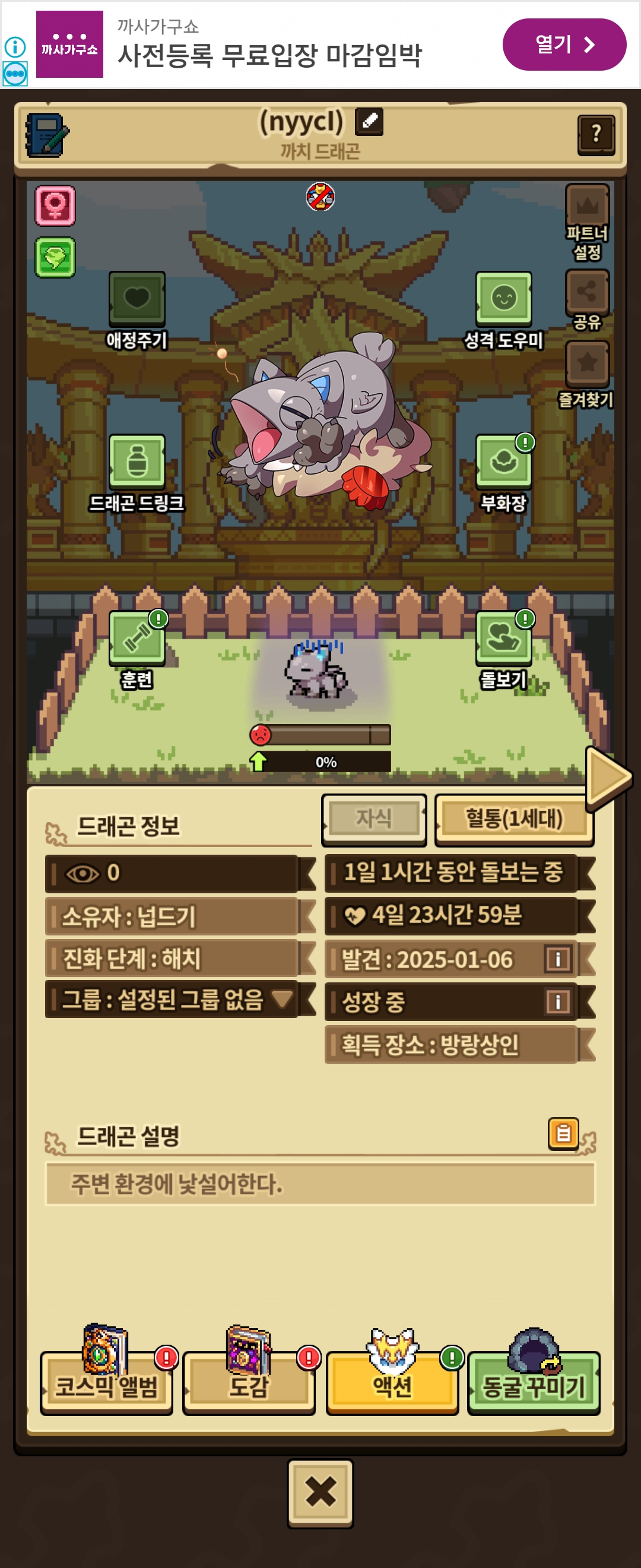Open the help question mark button

595,135
